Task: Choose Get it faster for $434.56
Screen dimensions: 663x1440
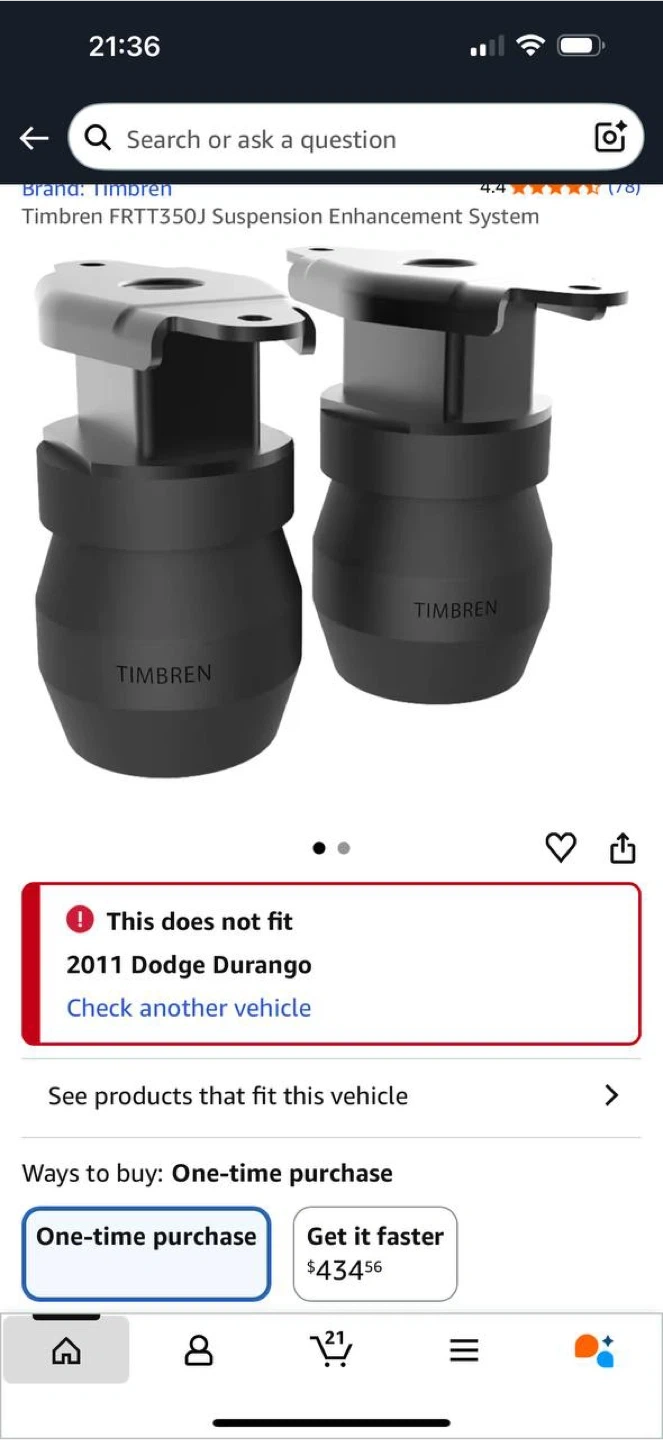Action: click(375, 1253)
